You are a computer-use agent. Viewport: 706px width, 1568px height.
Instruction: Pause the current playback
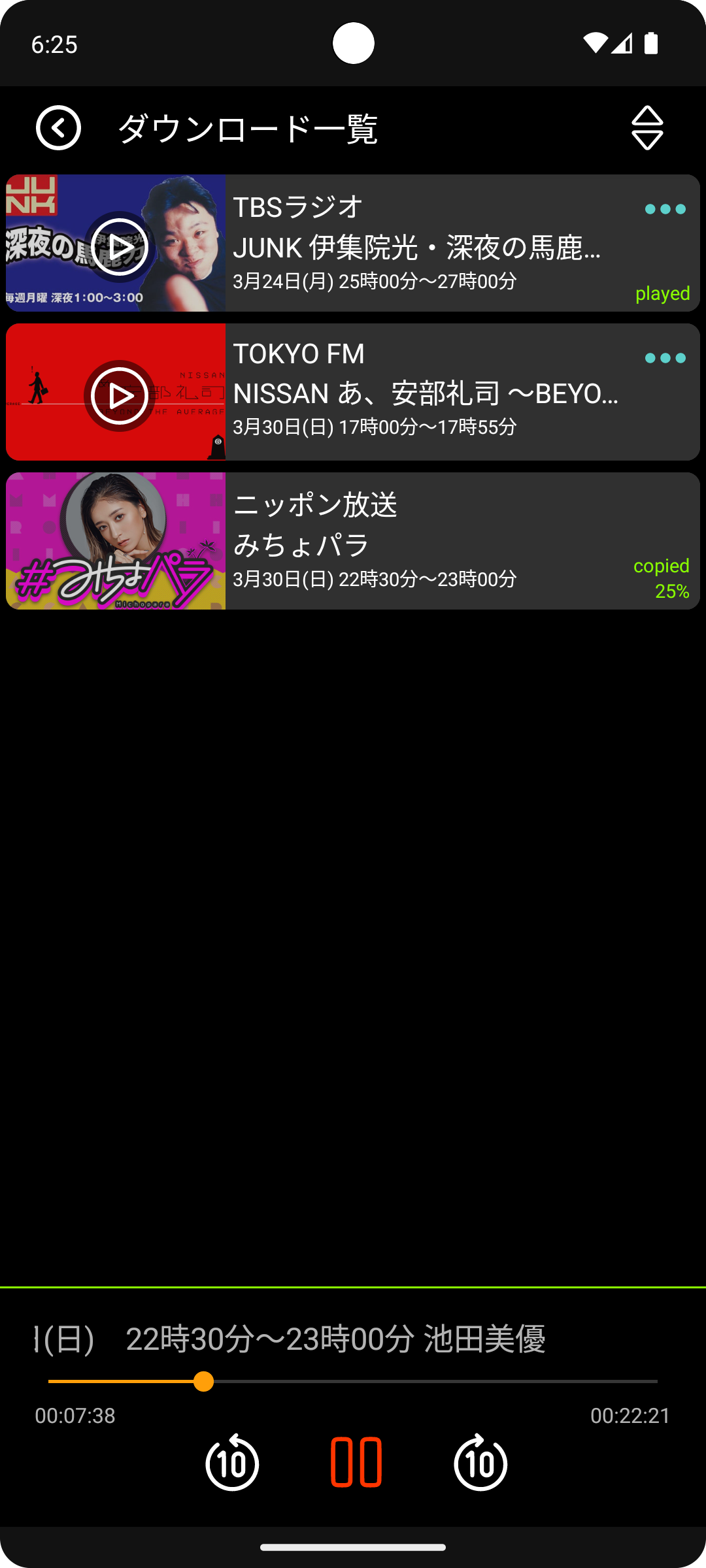coord(356,1462)
